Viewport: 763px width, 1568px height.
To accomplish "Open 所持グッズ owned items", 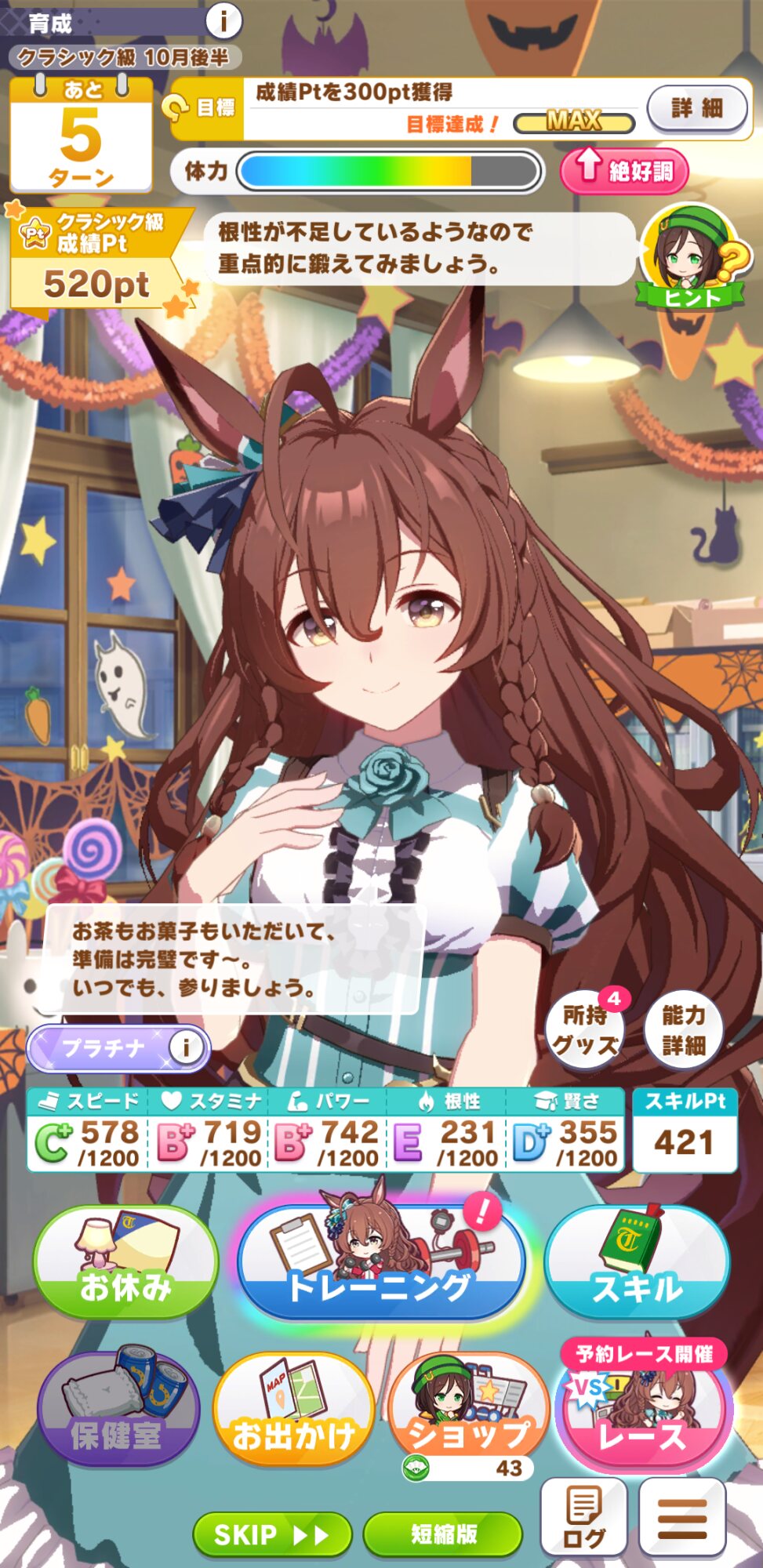I will pyautogui.click(x=586, y=1029).
